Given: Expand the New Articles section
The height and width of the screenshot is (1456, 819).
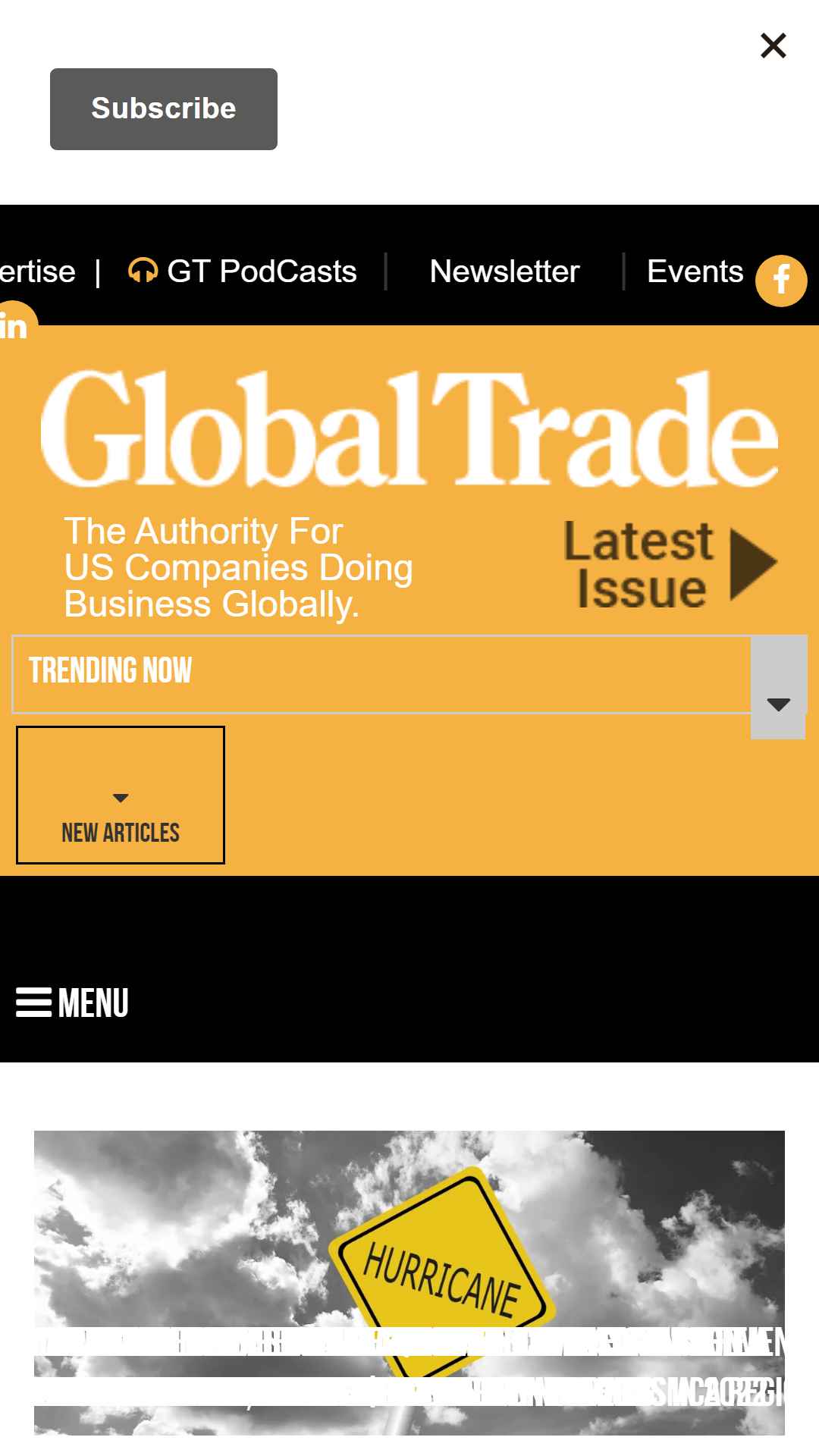Looking at the screenshot, I should (121, 795).
